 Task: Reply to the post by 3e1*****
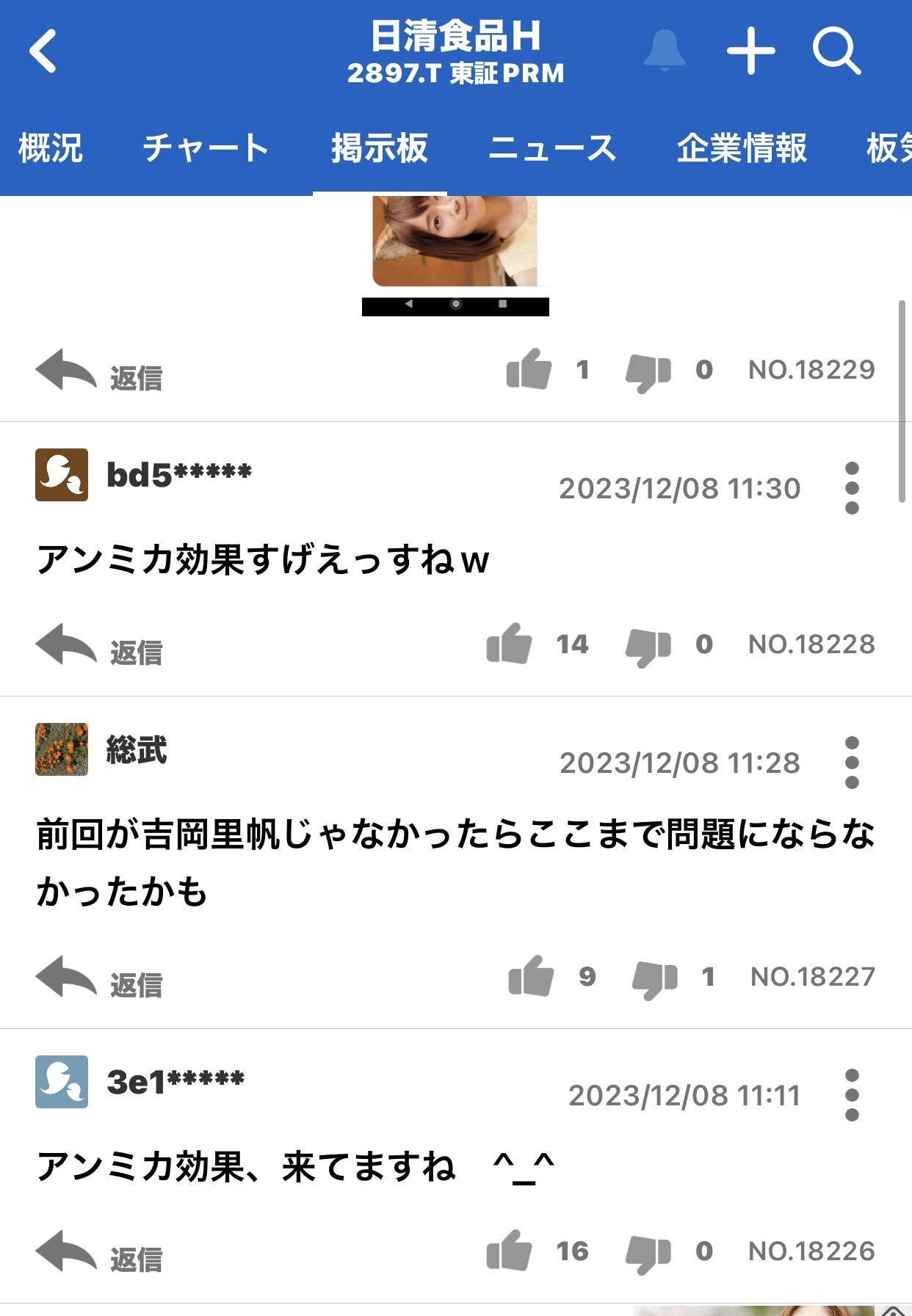[x=99, y=1254]
